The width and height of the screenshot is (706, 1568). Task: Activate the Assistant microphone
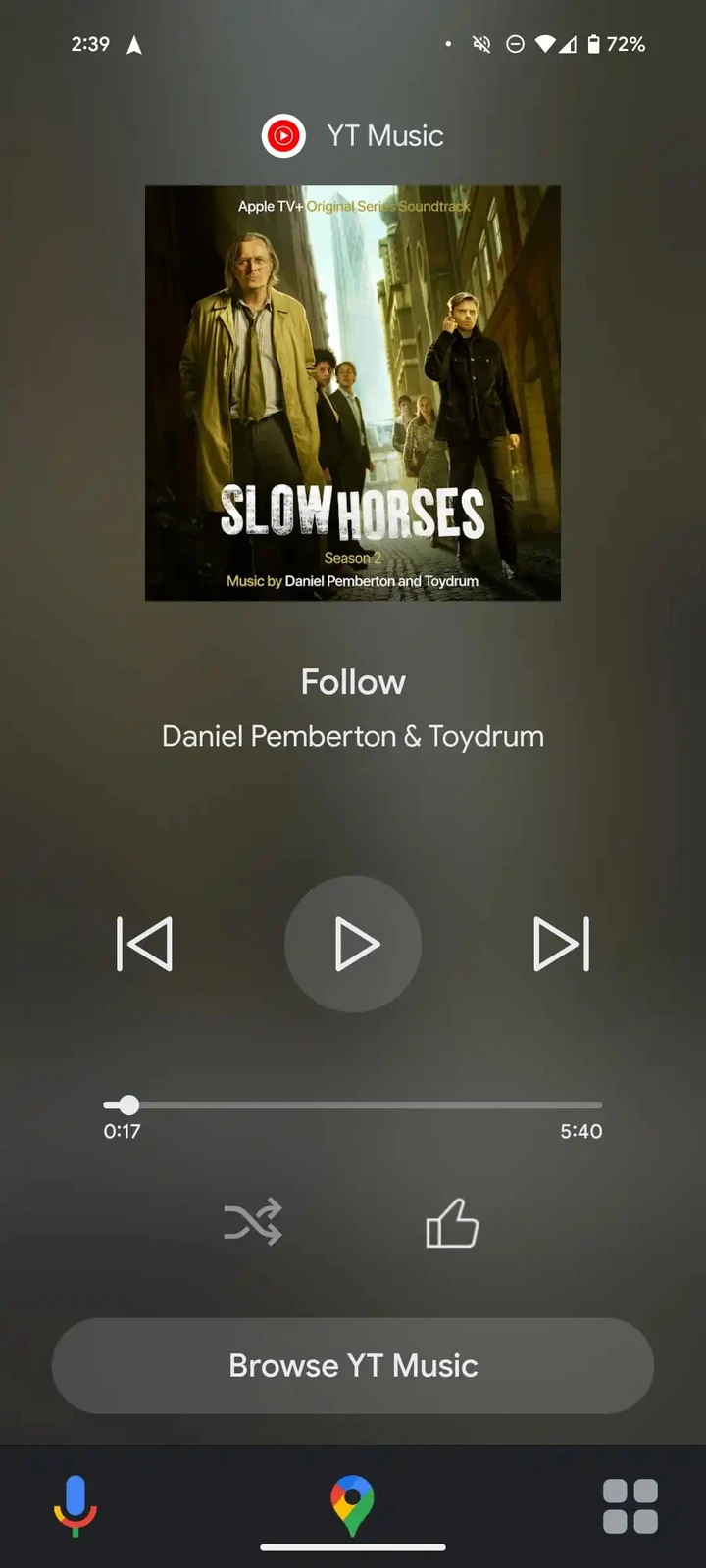click(x=76, y=1505)
